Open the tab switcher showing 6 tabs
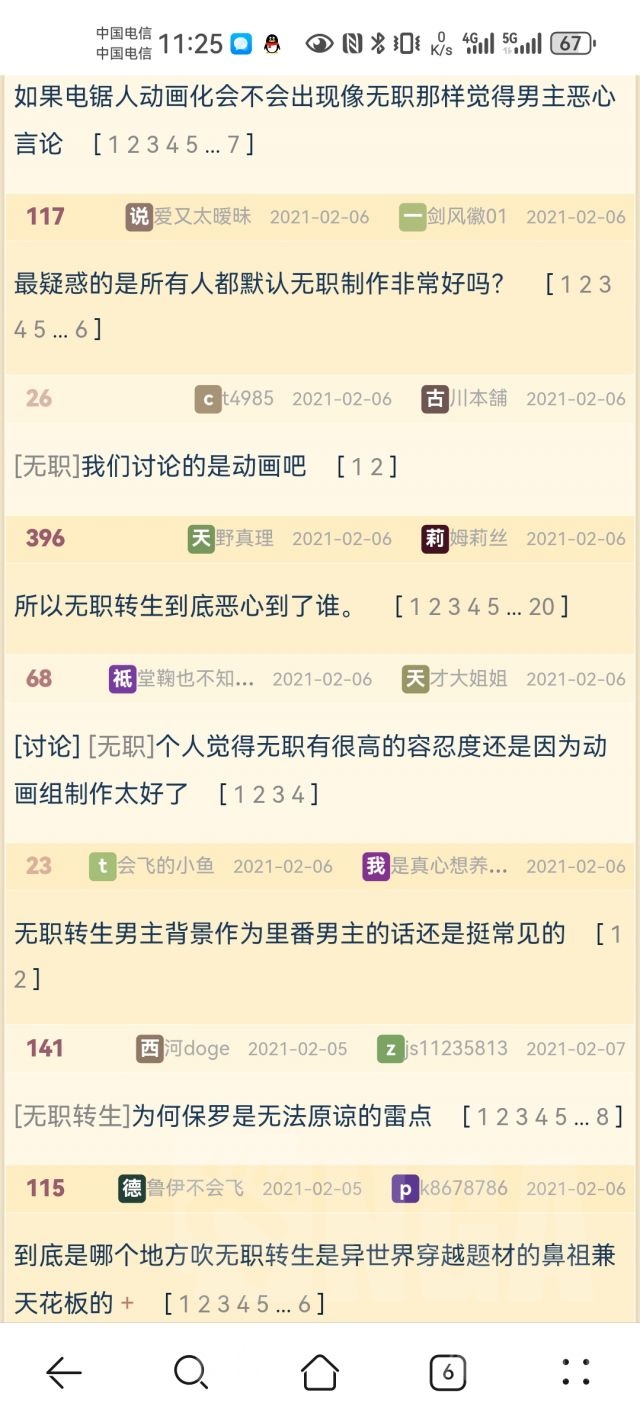The width and height of the screenshot is (640, 1422). tap(448, 1372)
